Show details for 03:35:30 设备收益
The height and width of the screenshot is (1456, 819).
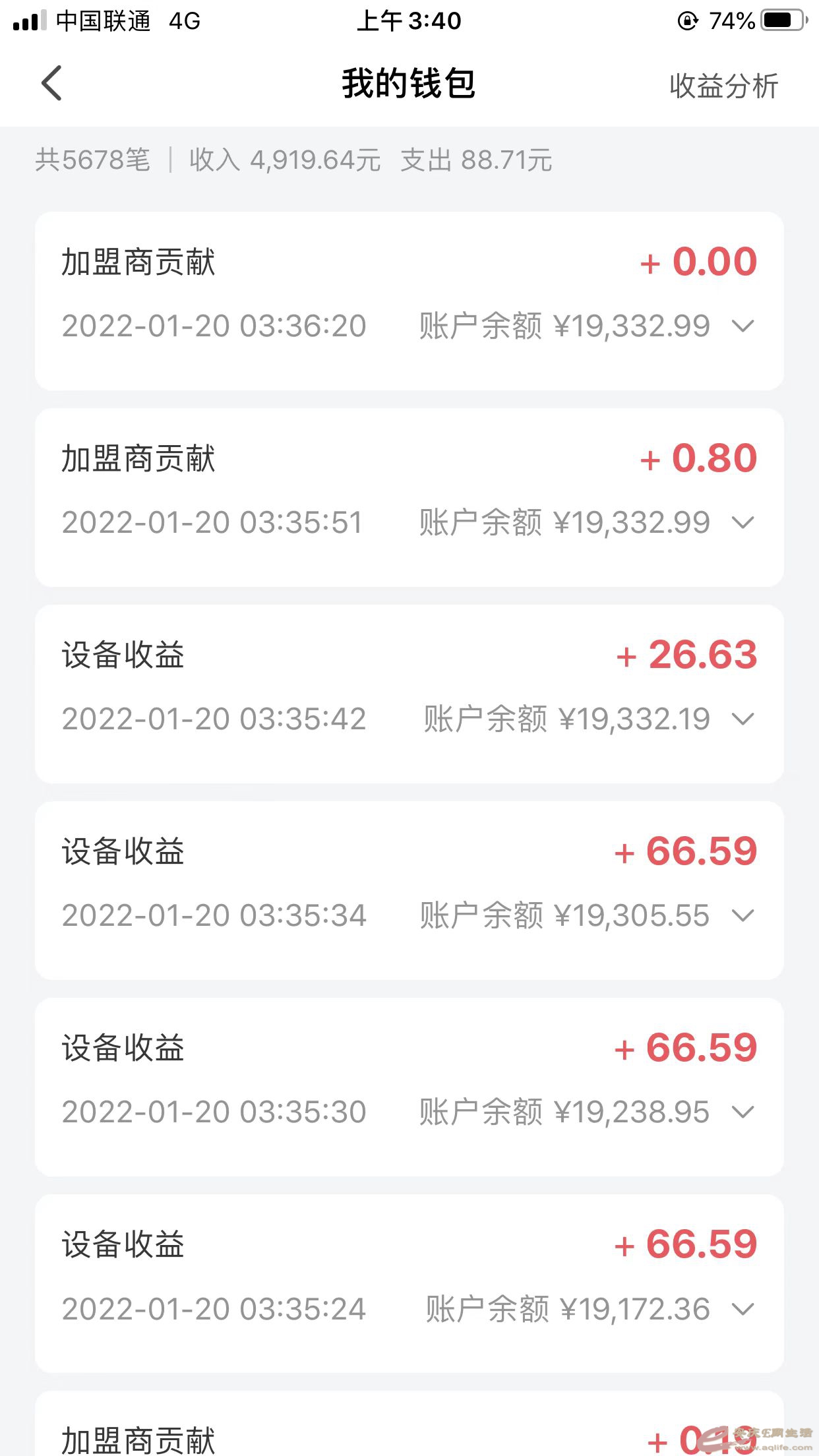(743, 1112)
